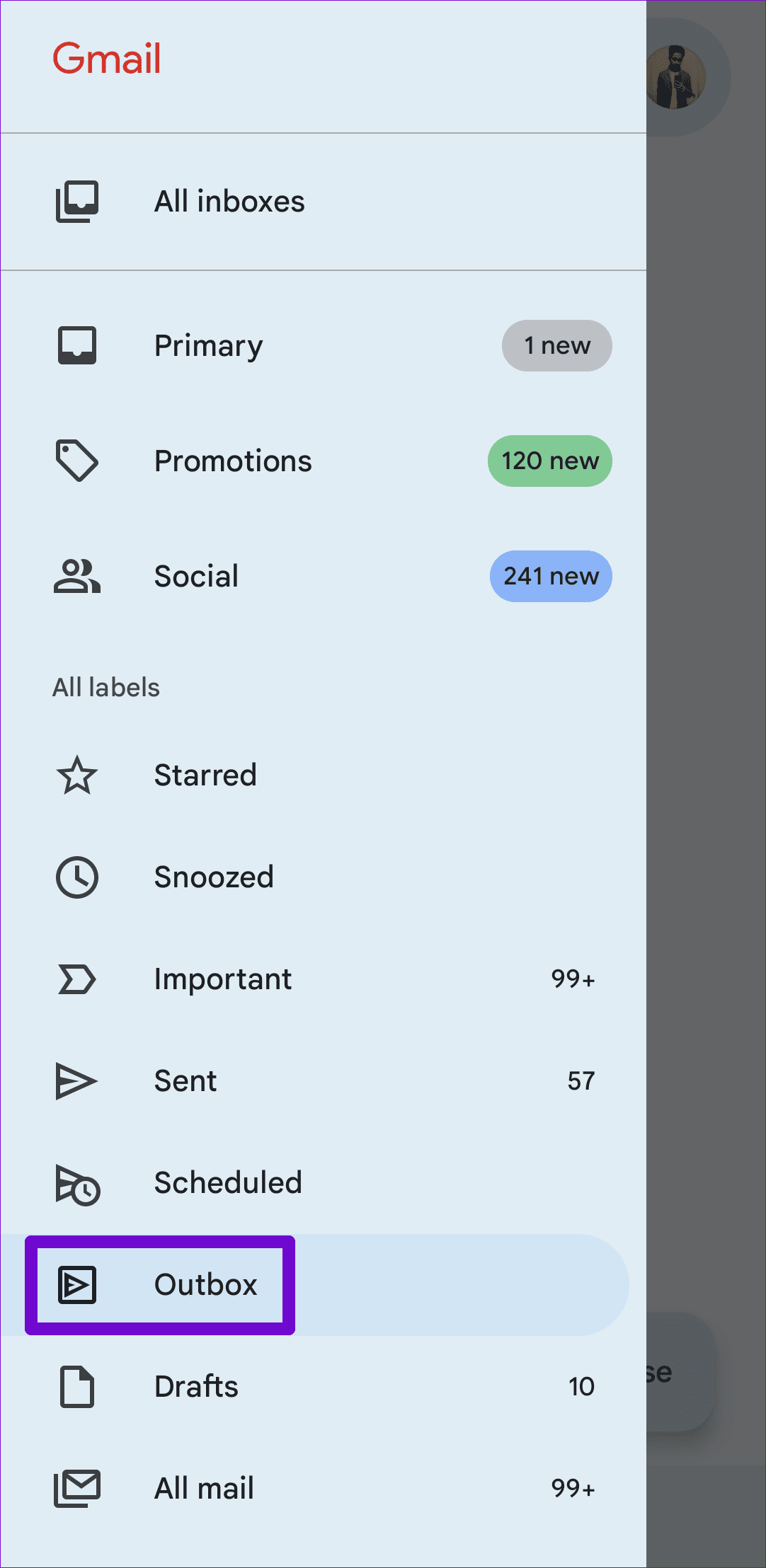Click the Important marker icon
The image size is (766, 1568).
coord(76,979)
